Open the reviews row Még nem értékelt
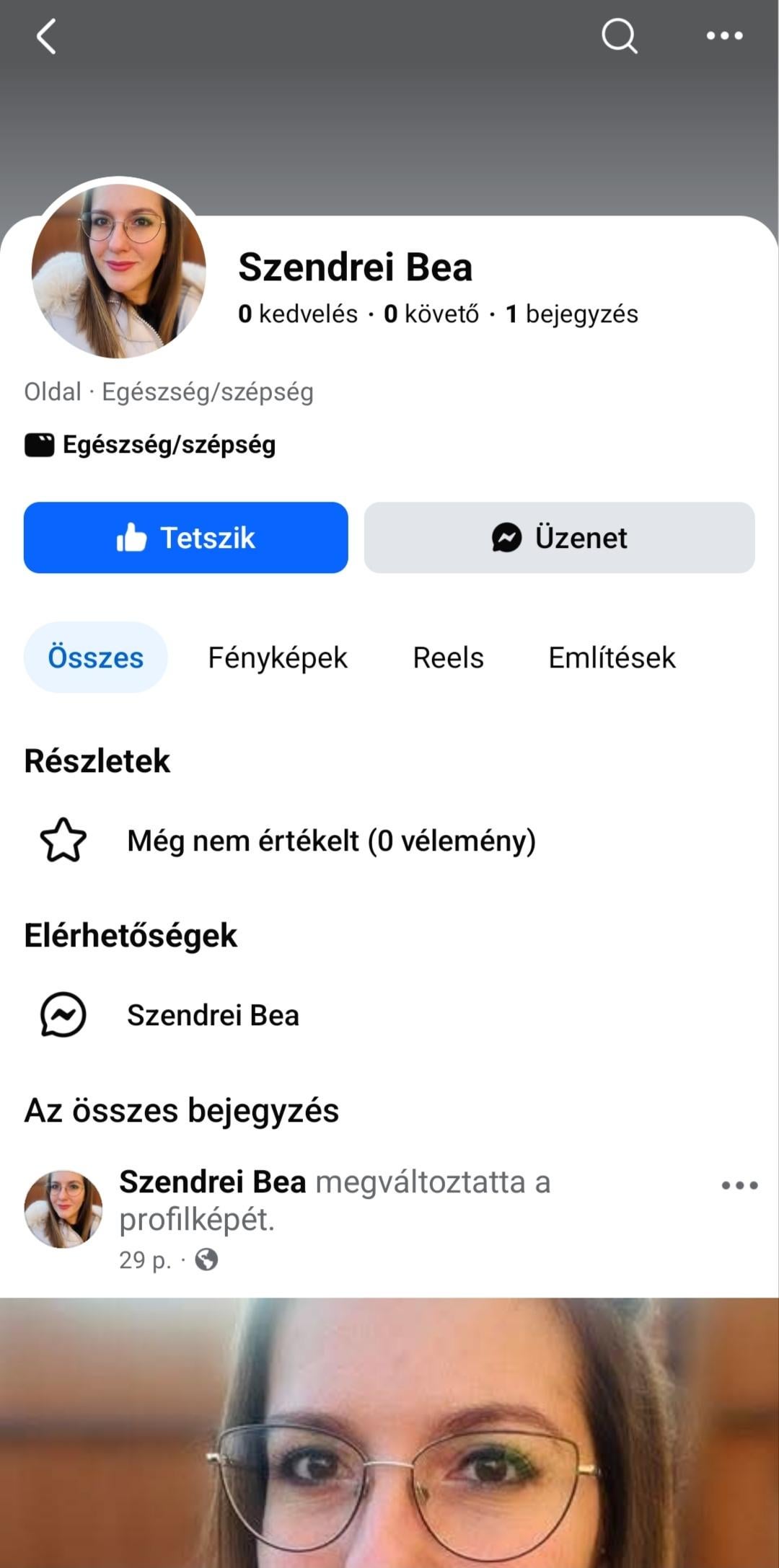 [331, 841]
